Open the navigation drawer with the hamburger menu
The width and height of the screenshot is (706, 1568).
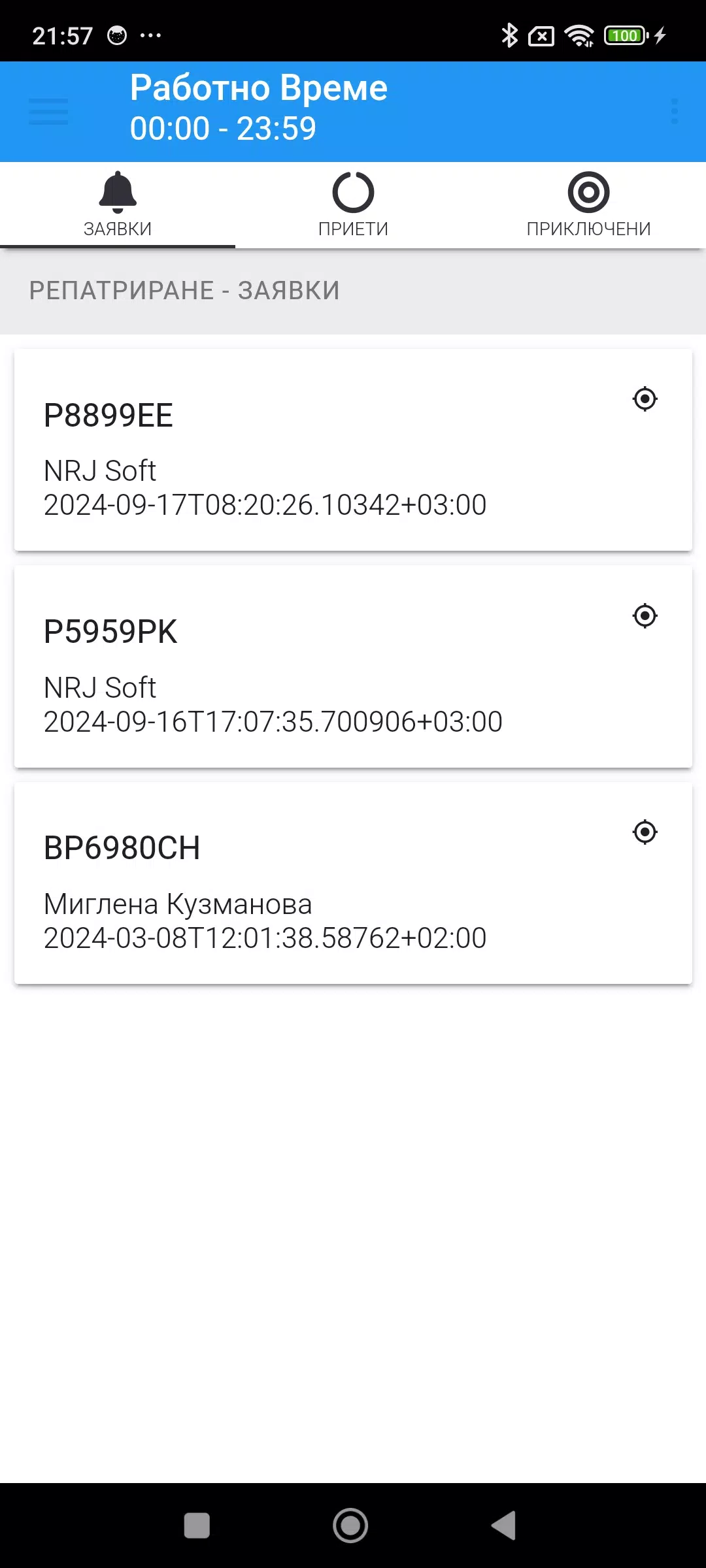(x=48, y=111)
